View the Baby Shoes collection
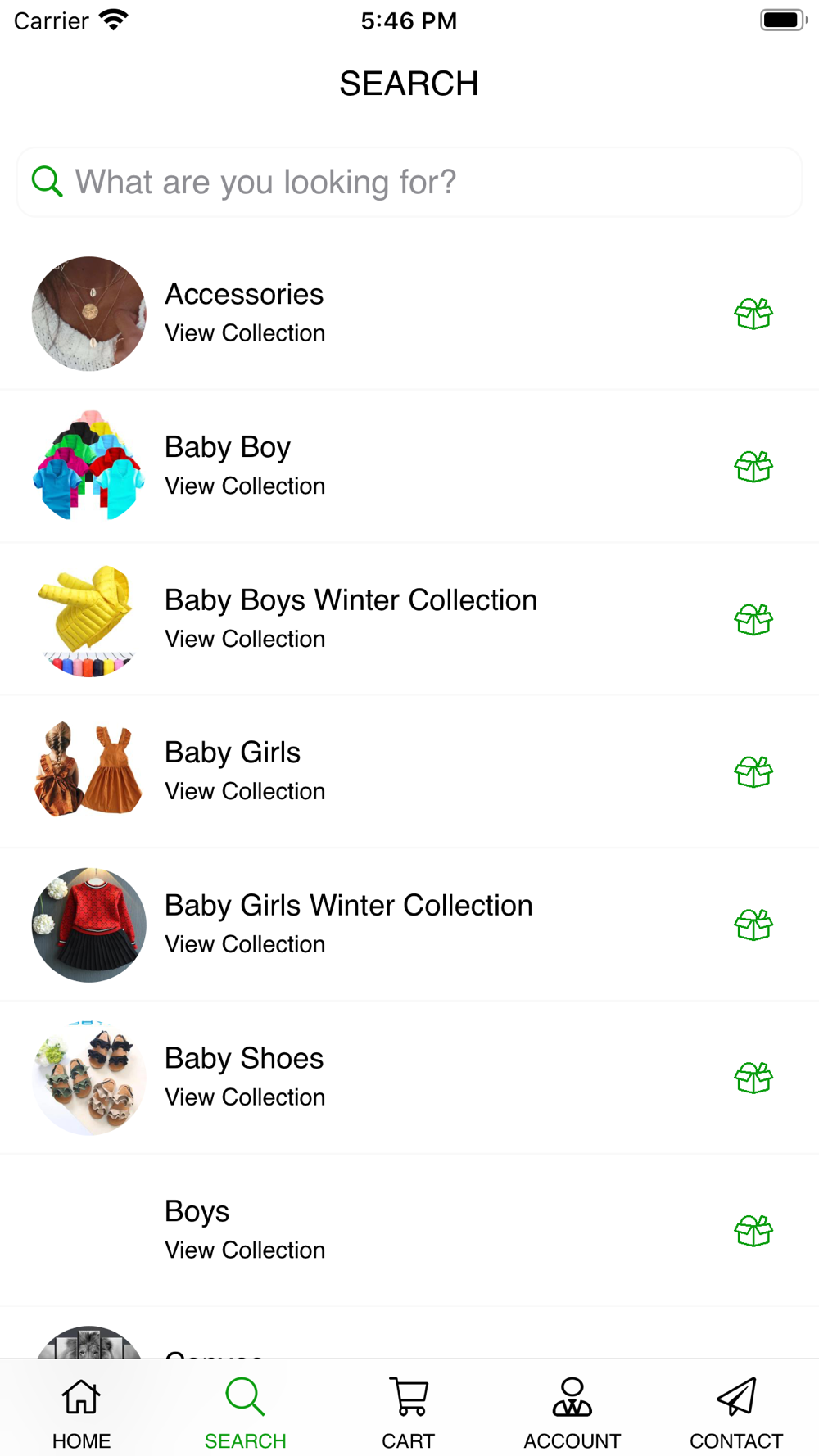This screenshot has height=1456, width=819. (409, 1078)
